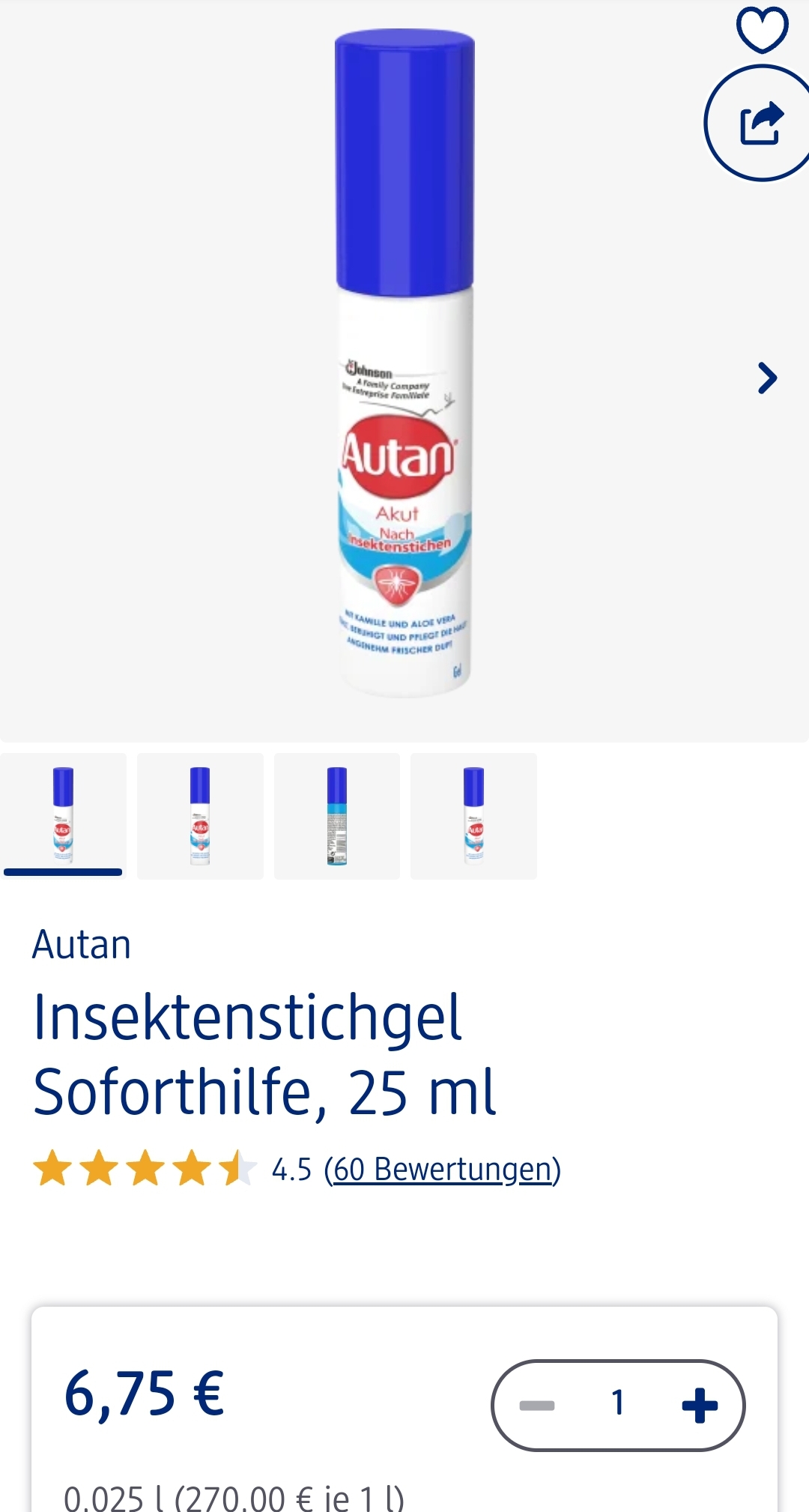The height and width of the screenshot is (1512, 809).
Task: Select the first product thumbnail
Action: (x=63, y=815)
